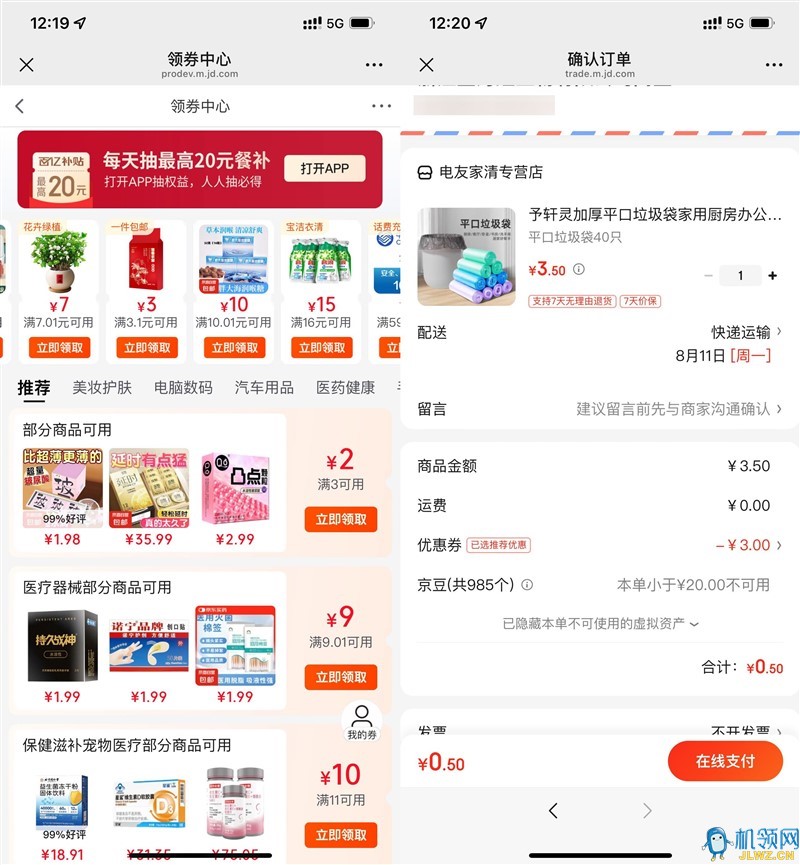Switch to the 美妆护肤 tab
Screen dimensions: 800x865
click(x=102, y=388)
